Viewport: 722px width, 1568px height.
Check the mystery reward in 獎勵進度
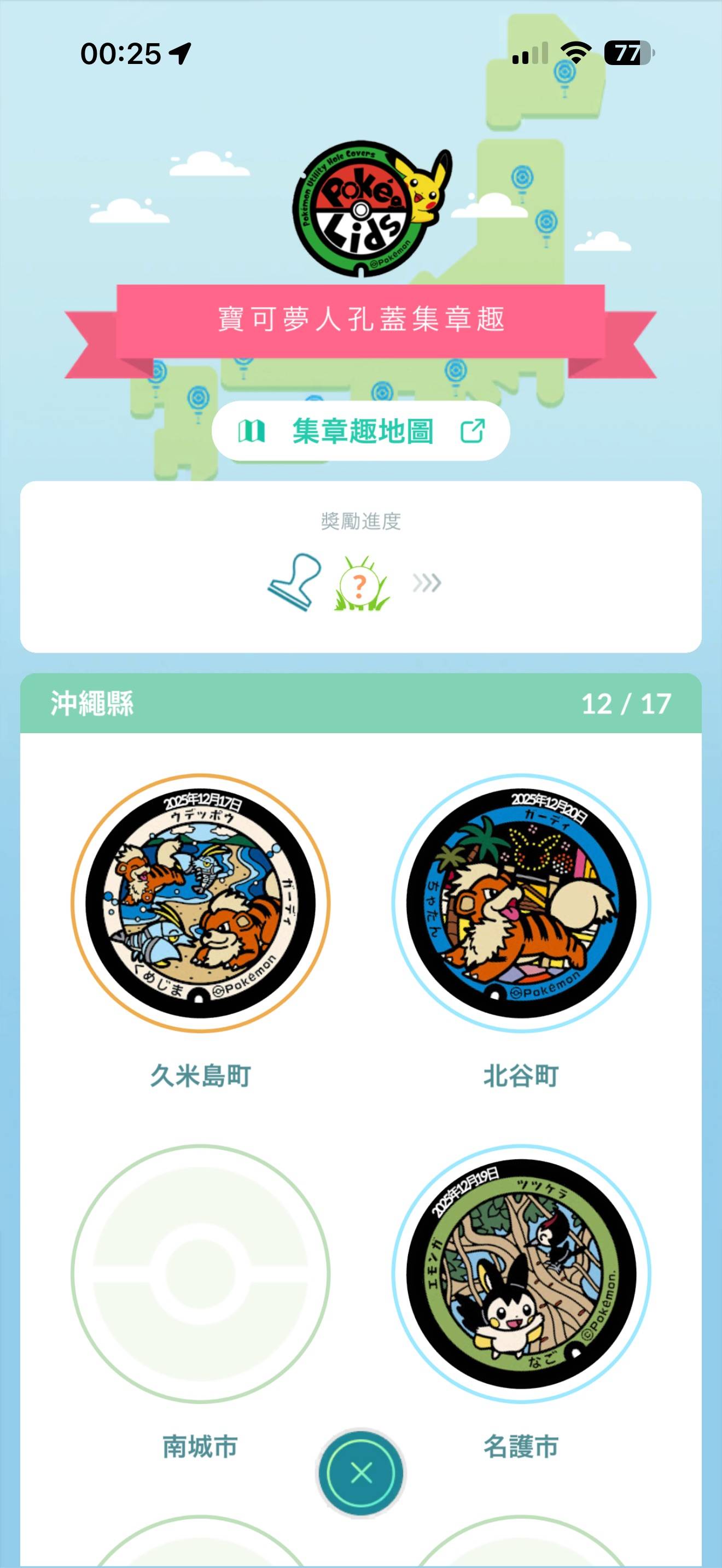pos(361,584)
